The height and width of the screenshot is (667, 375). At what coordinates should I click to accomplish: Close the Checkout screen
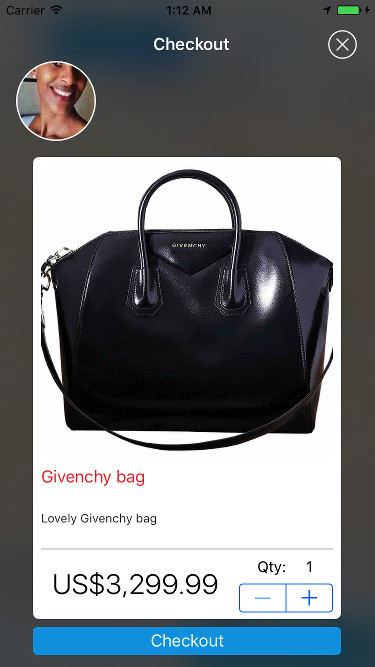(342, 44)
